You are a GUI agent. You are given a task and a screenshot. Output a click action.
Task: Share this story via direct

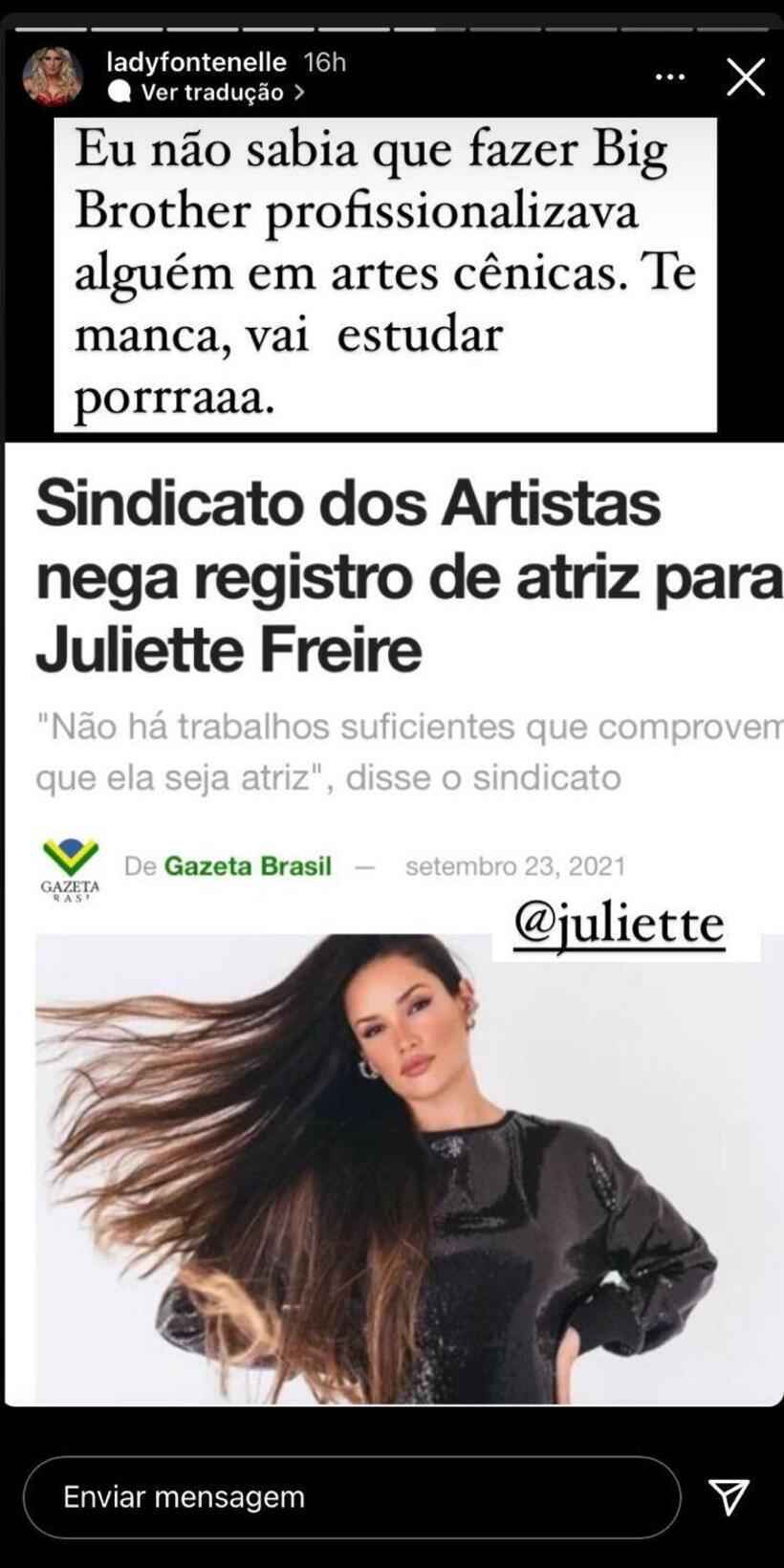728,1496
